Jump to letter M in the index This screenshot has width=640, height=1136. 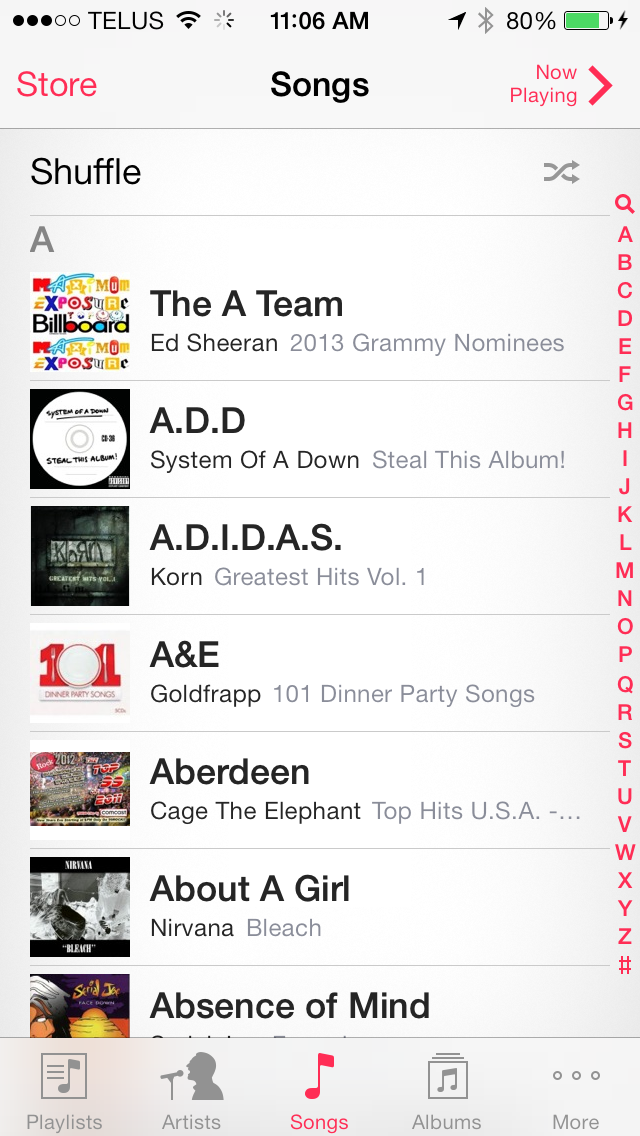(624, 571)
